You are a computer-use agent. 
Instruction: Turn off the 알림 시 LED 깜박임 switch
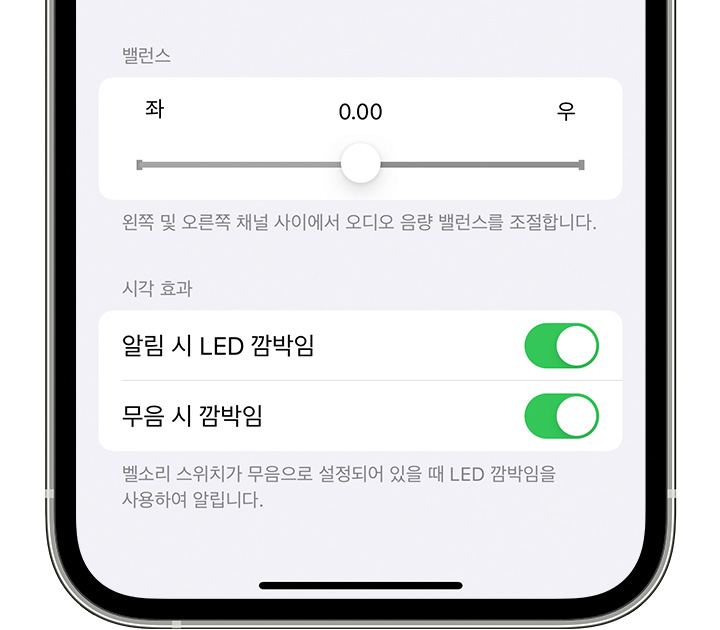pos(561,346)
